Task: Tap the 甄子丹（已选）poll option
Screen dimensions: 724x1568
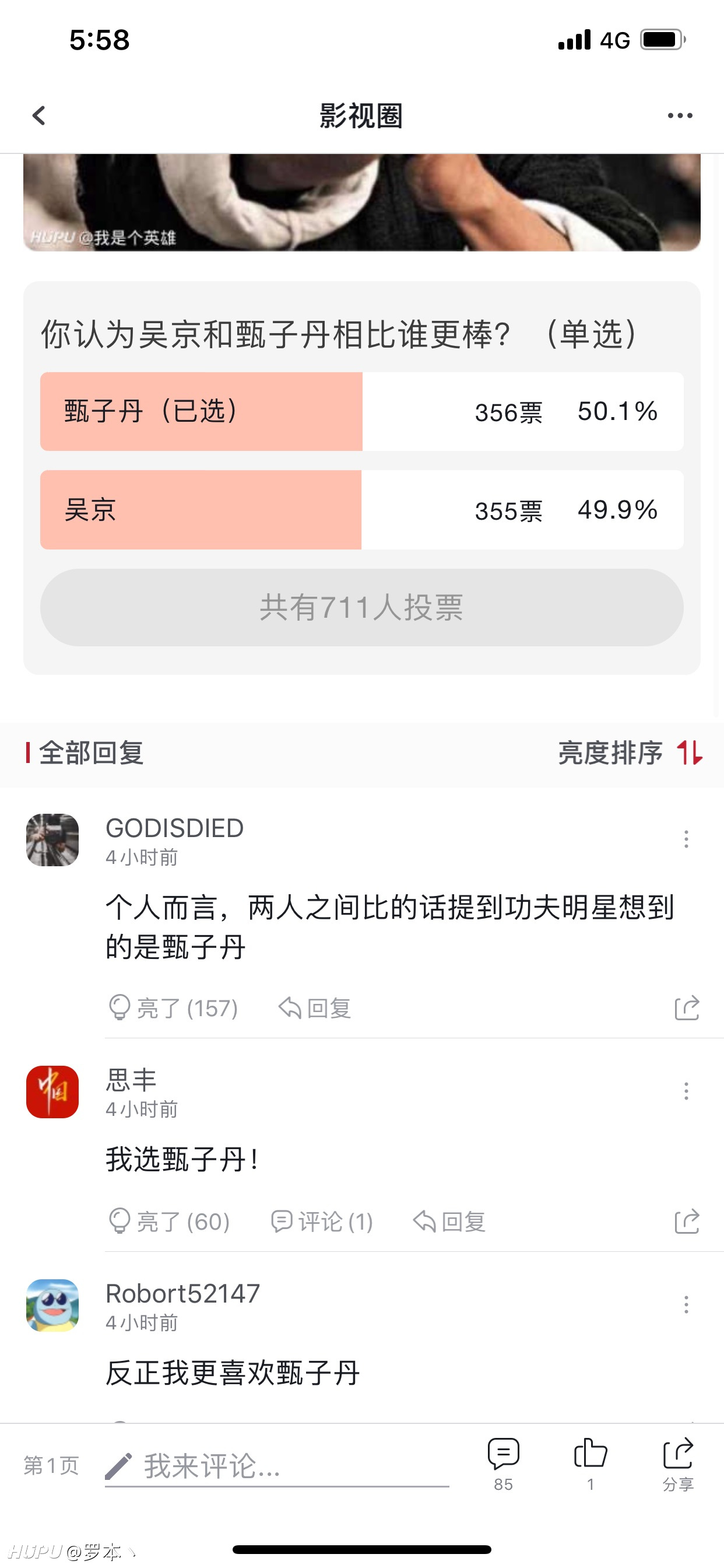Action: pyautogui.click(x=361, y=411)
